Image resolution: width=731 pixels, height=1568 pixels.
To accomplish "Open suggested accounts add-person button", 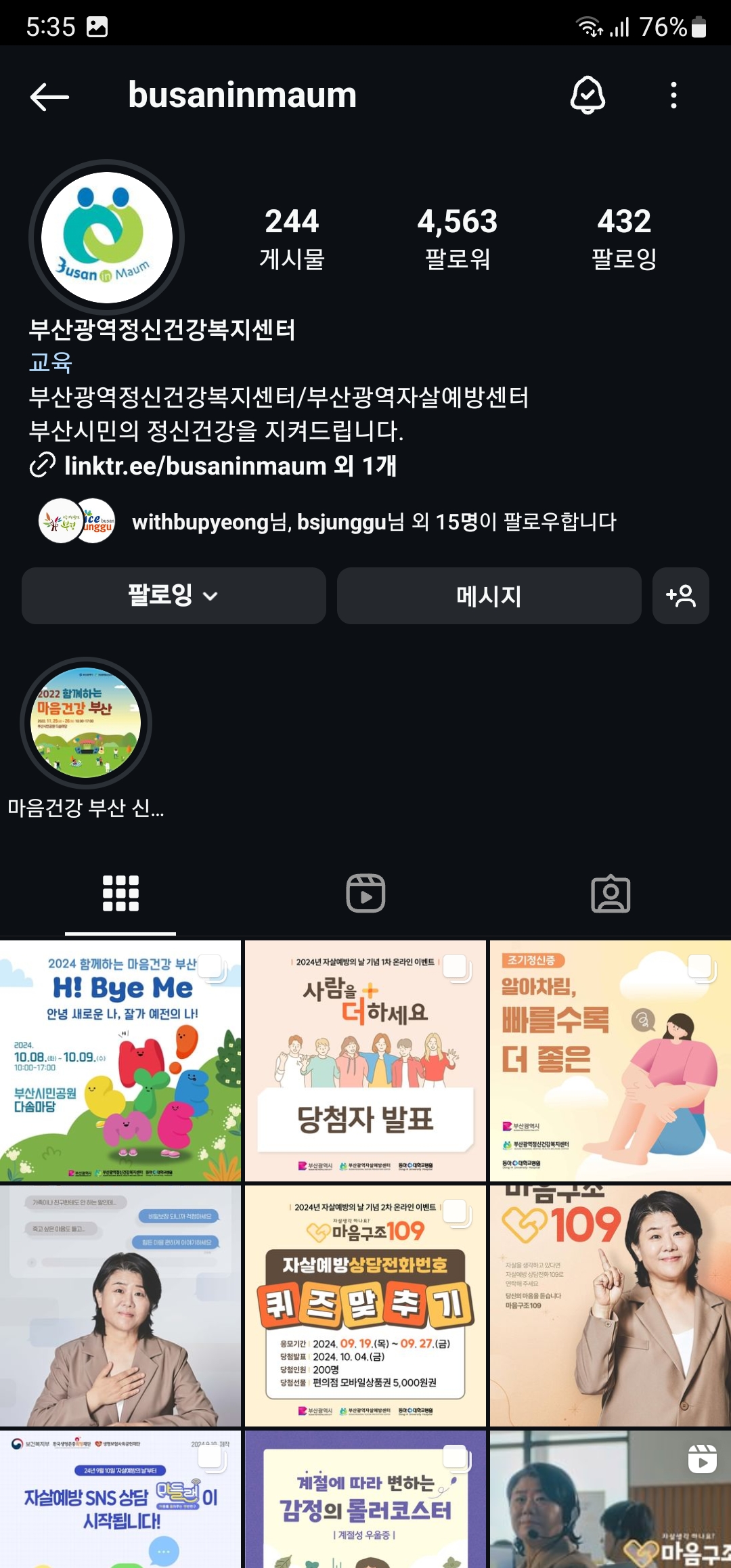I will point(680,596).
